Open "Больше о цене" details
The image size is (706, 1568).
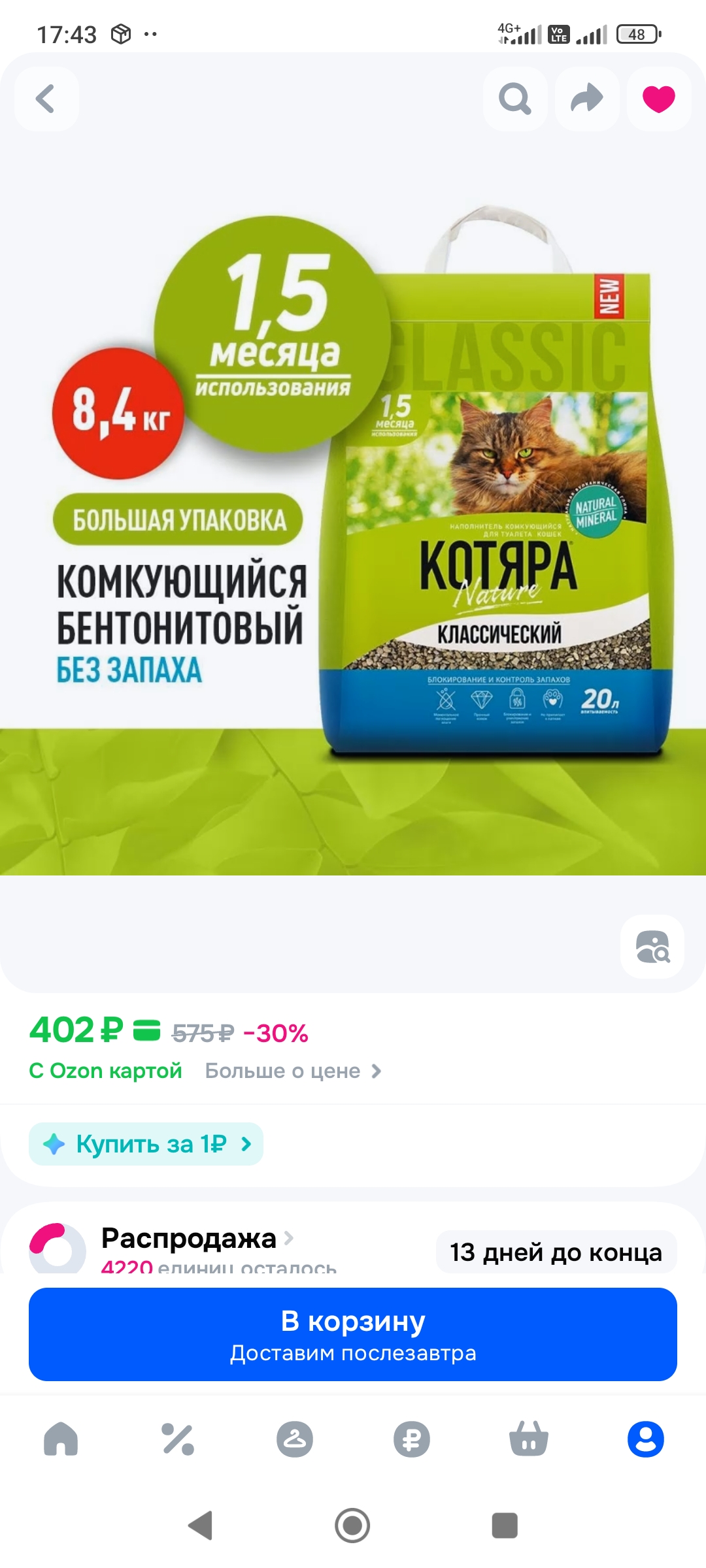(x=293, y=1071)
